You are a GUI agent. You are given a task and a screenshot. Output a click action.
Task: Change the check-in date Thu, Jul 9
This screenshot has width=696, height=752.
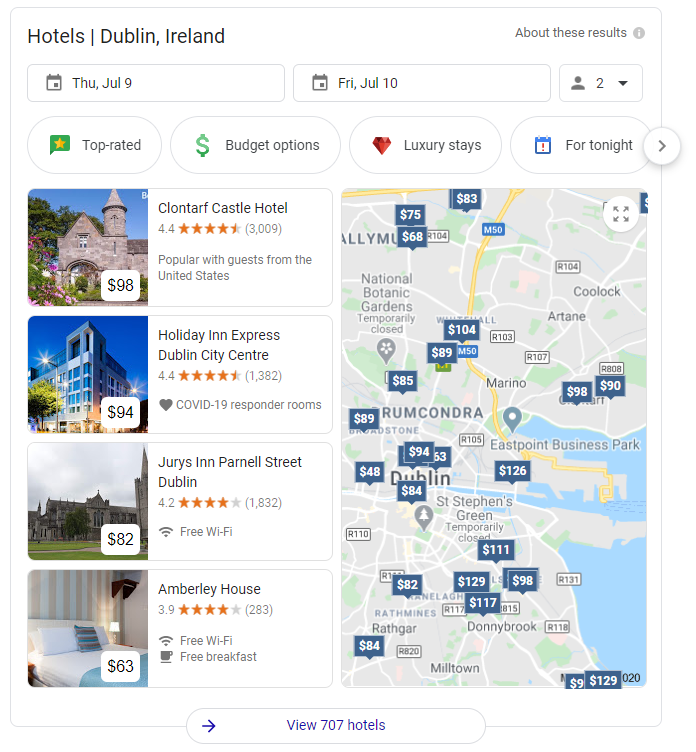(x=156, y=83)
